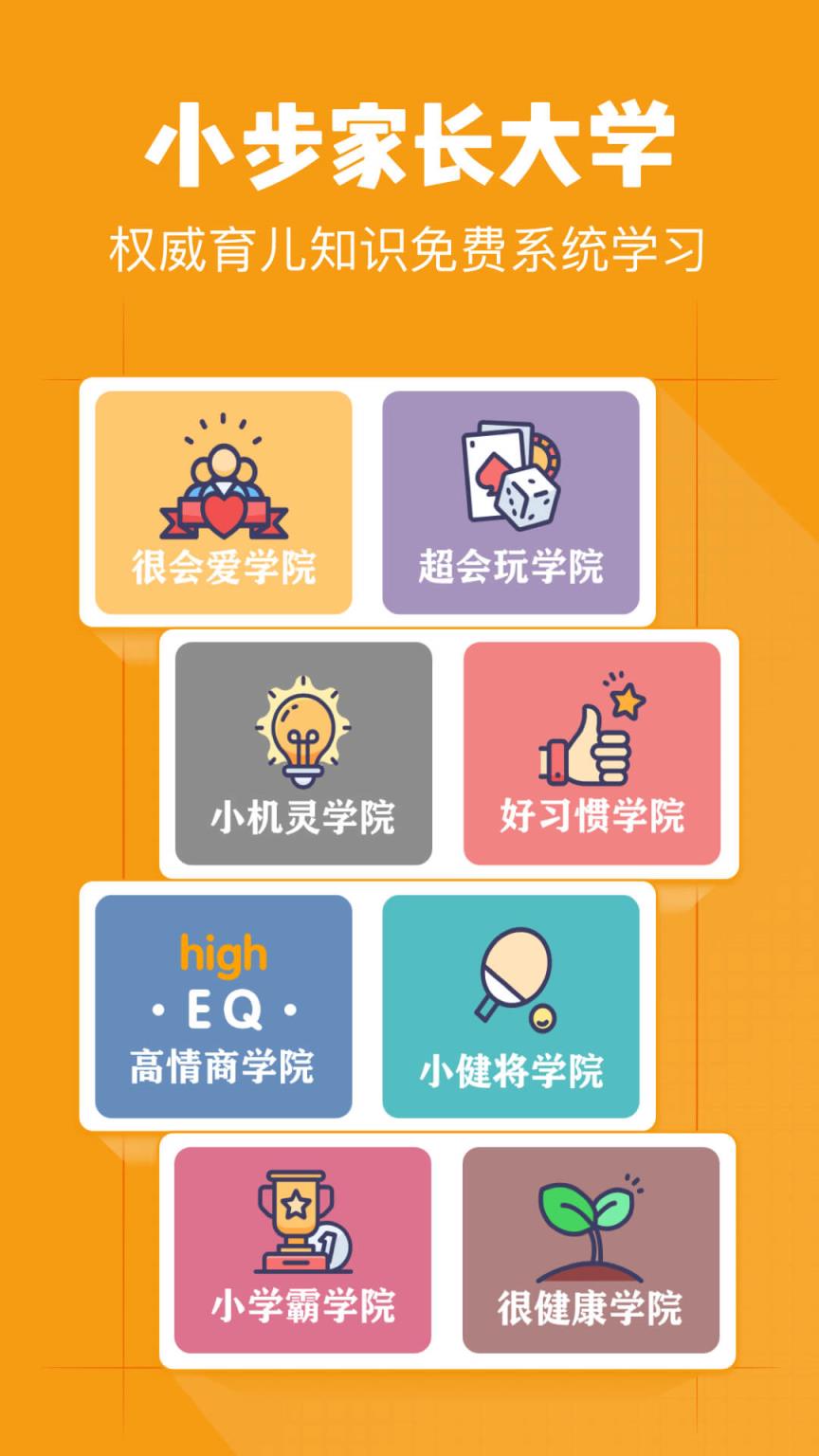Tap the 权威育儿知识免费系统学习 subtitle
The height and width of the screenshot is (1456, 819).
(x=409, y=246)
